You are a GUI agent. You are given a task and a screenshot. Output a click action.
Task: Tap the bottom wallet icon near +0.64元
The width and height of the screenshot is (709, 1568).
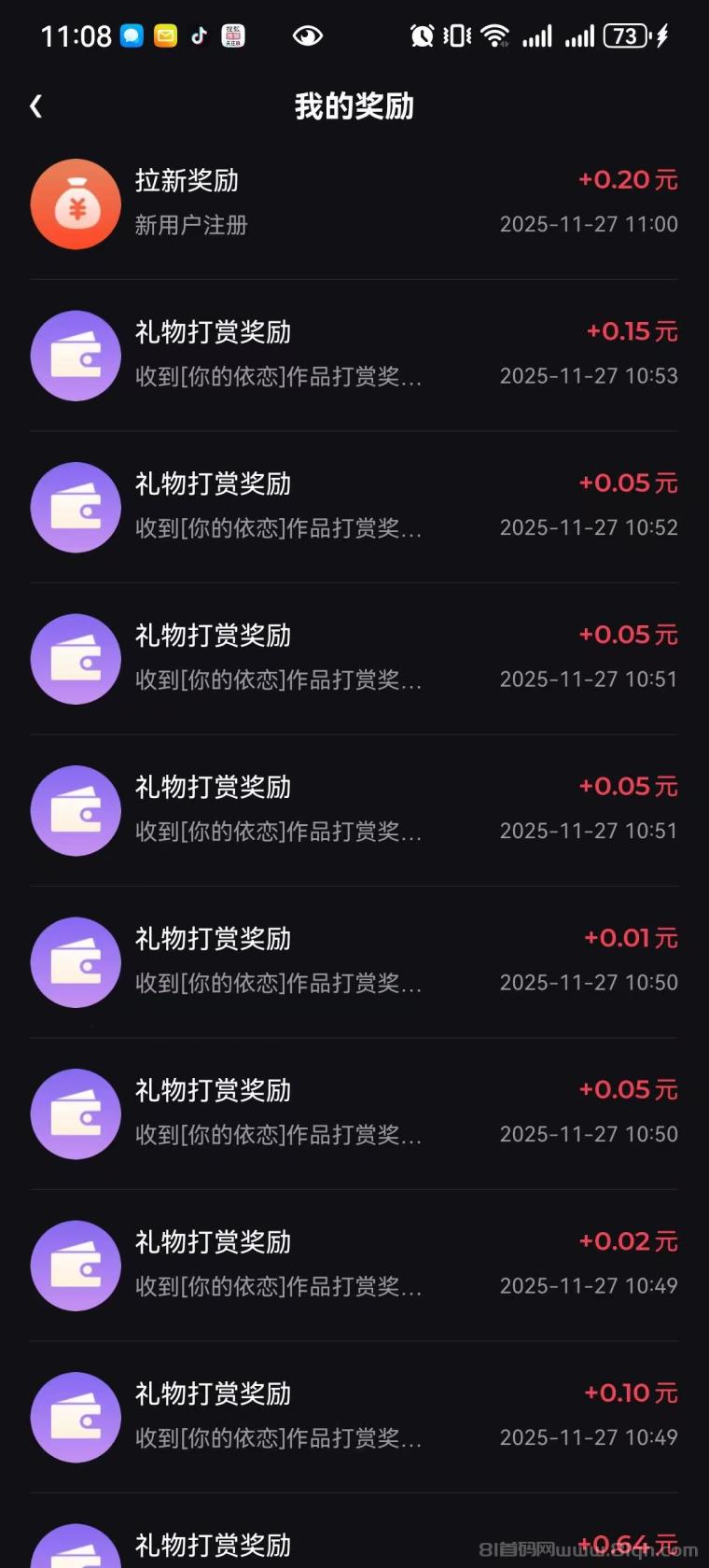(x=76, y=1549)
